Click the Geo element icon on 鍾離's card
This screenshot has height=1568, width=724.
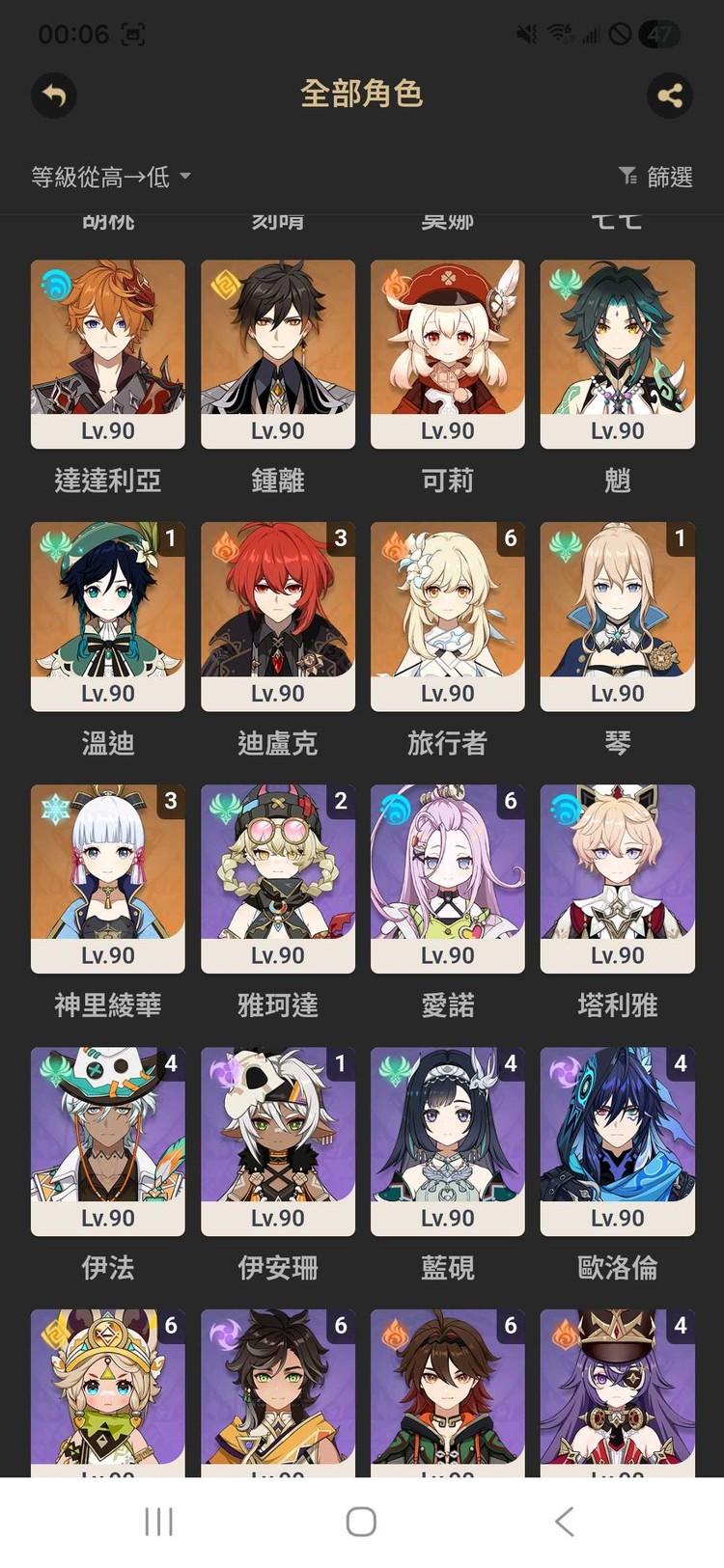tap(226, 284)
